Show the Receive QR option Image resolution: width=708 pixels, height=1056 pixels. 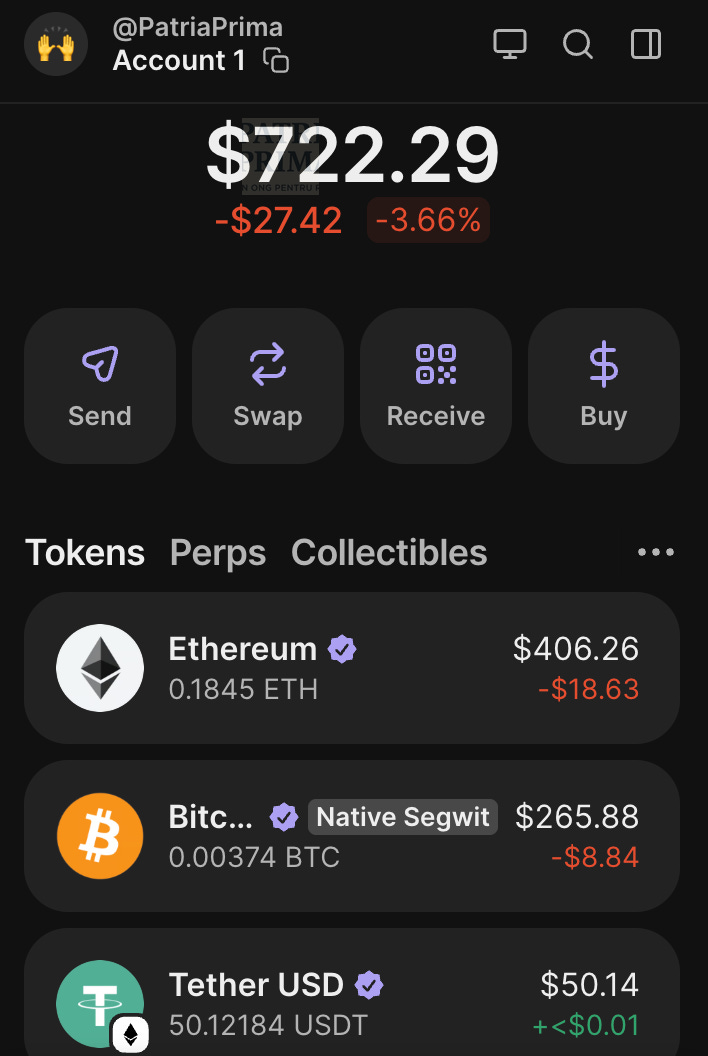pyautogui.click(x=436, y=386)
